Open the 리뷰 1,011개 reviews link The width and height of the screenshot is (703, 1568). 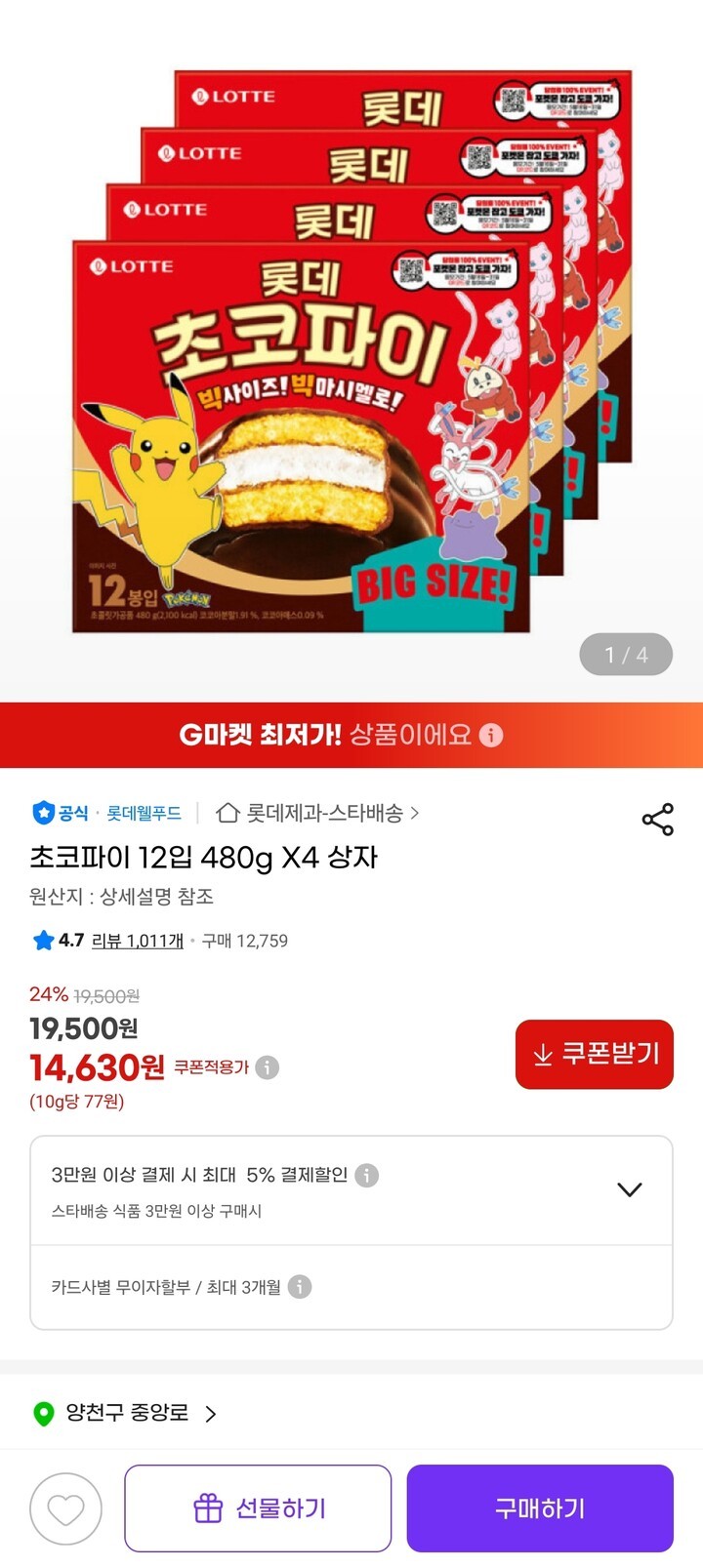pos(137,941)
